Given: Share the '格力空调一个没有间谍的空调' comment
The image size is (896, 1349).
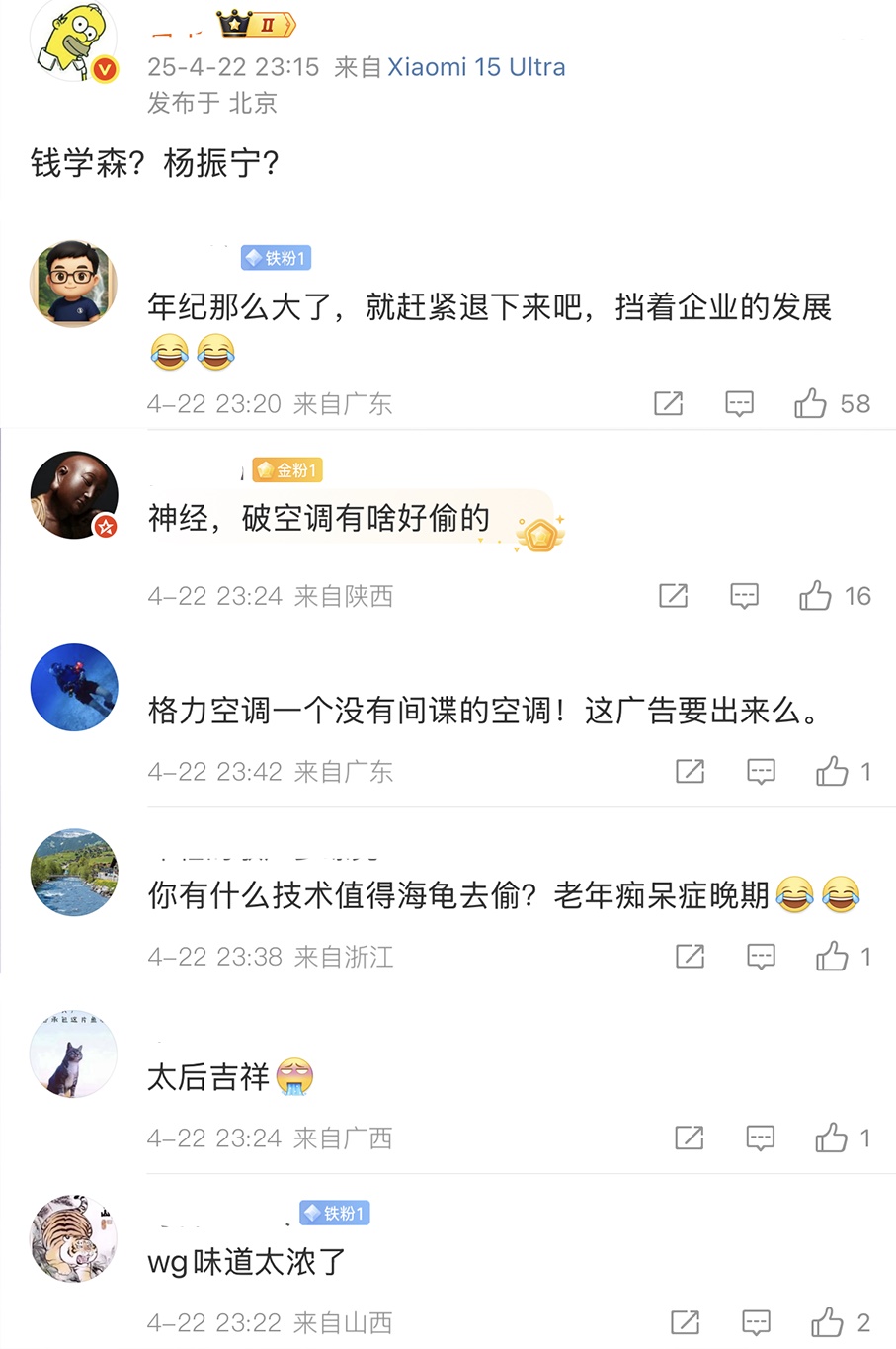Looking at the screenshot, I should [x=690, y=771].
